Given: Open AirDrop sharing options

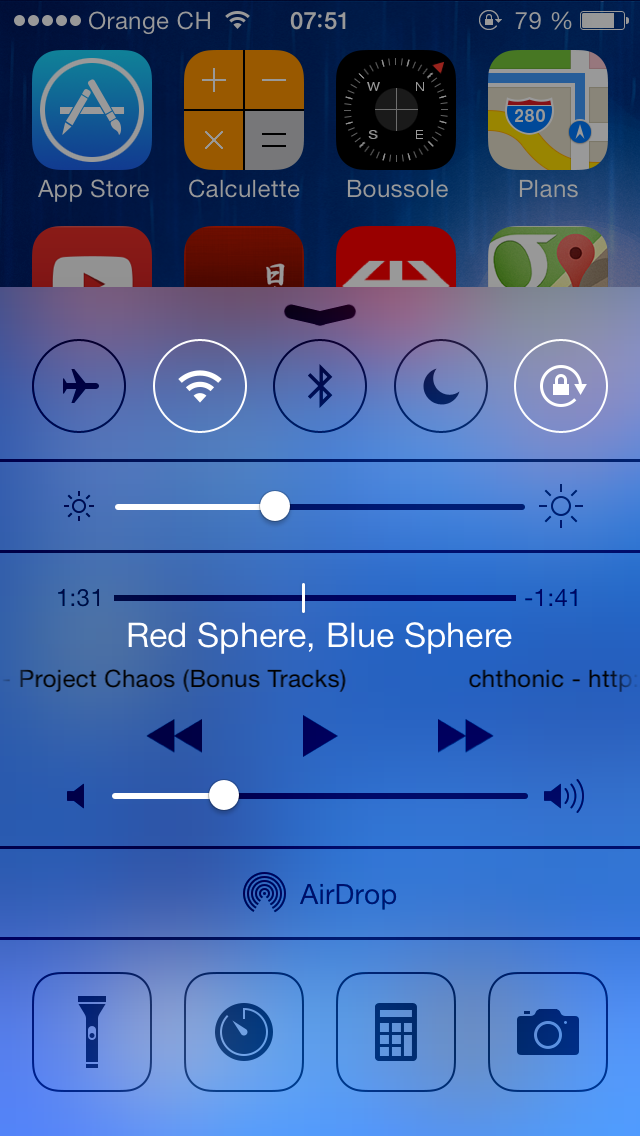Looking at the screenshot, I should tap(320, 893).
